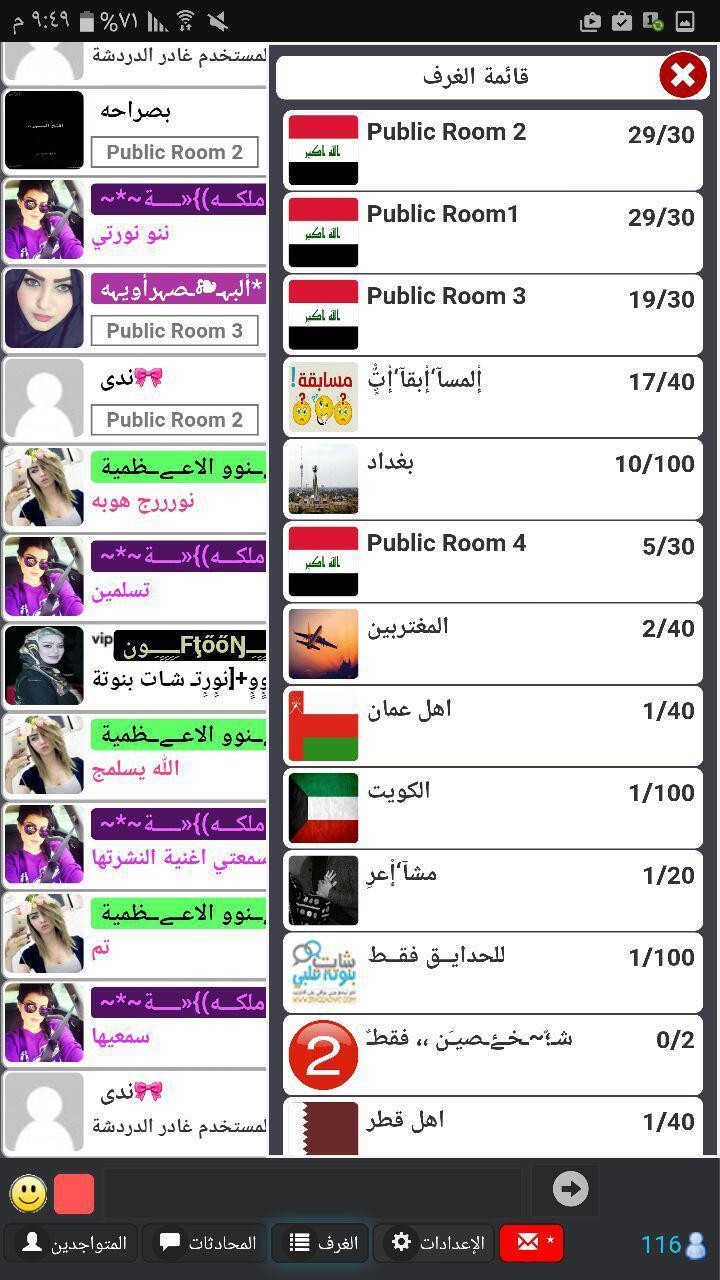Send the message with the arrow button
The image size is (720, 1280).
click(570, 1189)
